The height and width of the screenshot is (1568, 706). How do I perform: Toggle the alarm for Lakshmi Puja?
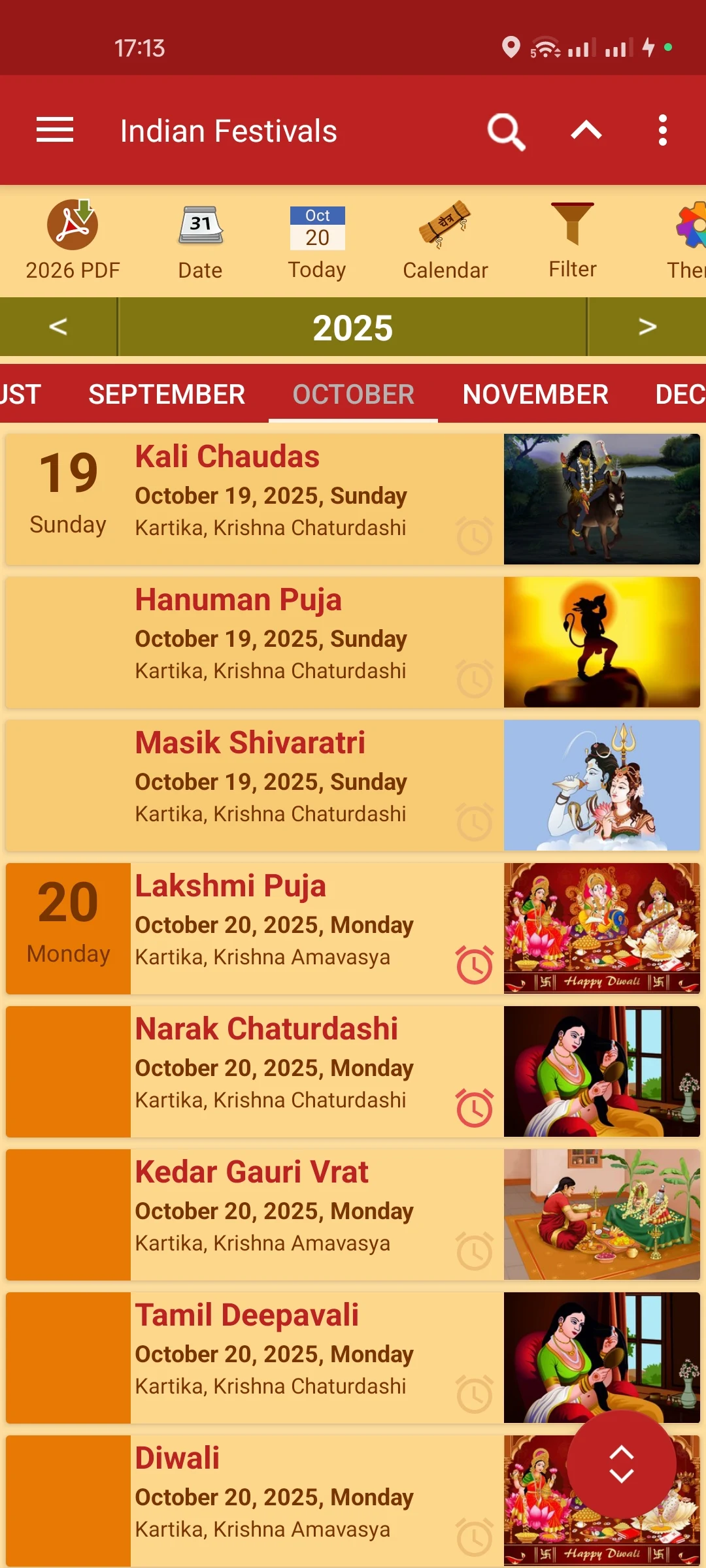pyautogui.click(x=474, y=965)
